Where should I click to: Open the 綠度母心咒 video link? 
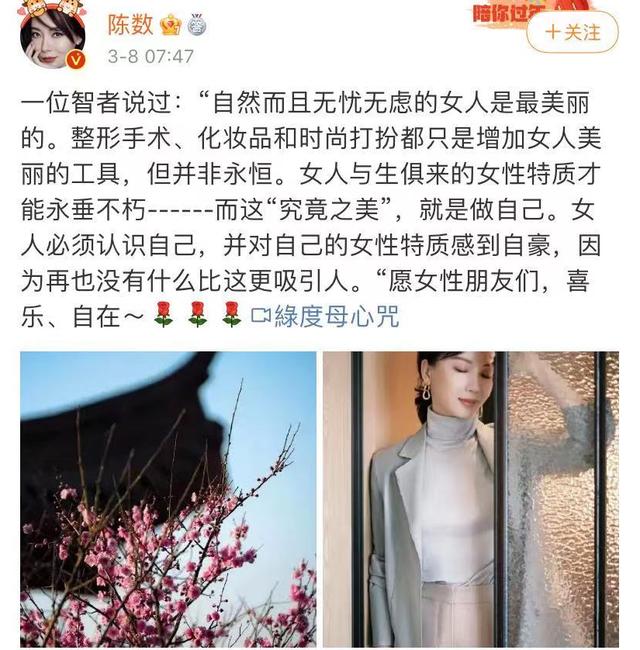coord(325,317)
